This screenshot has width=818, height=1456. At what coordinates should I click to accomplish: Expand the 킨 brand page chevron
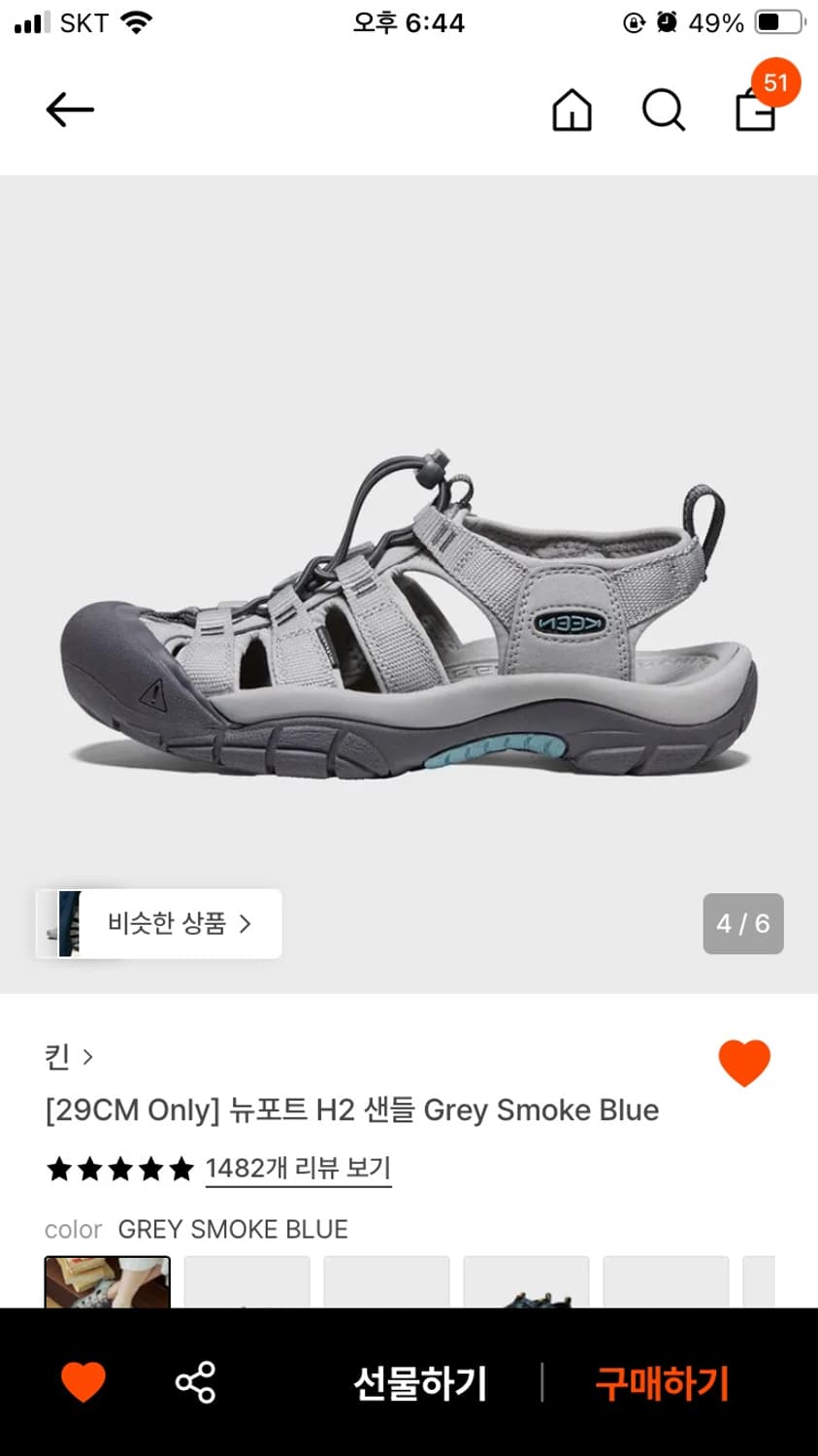(85, 1057)
